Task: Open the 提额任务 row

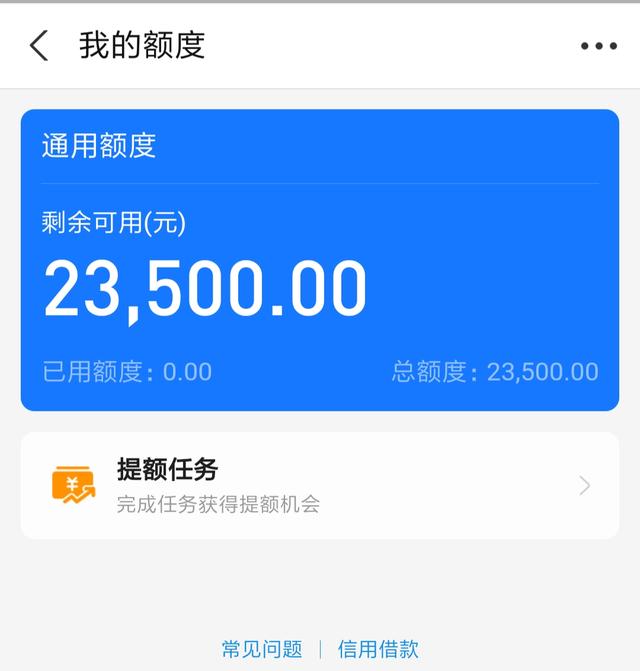Action: click(x=320, y=486)
